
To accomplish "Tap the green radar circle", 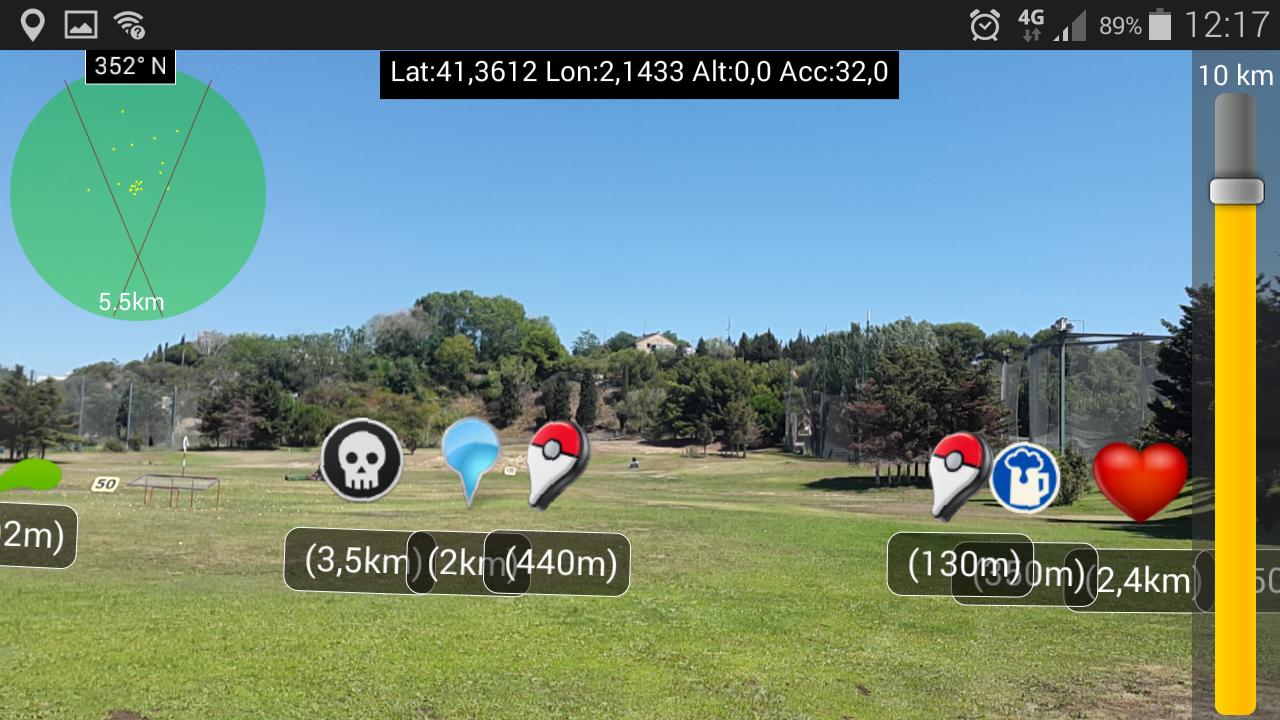I will (x=138, y=195).
